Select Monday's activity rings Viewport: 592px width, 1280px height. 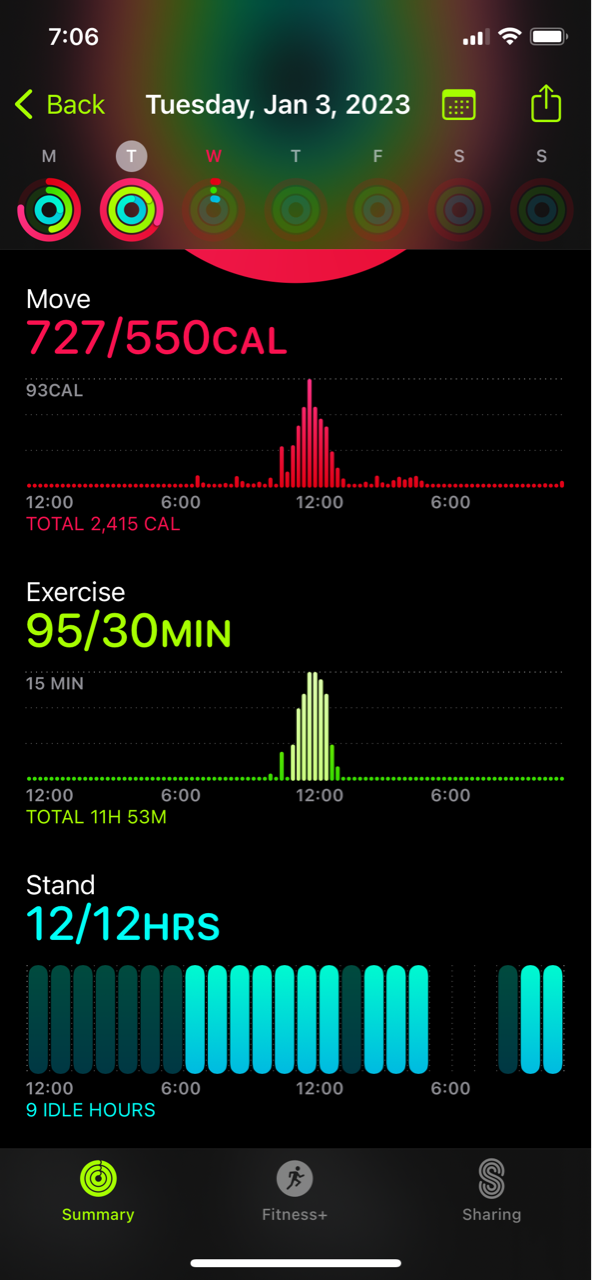pyautogui.click(x=49, y=209)
